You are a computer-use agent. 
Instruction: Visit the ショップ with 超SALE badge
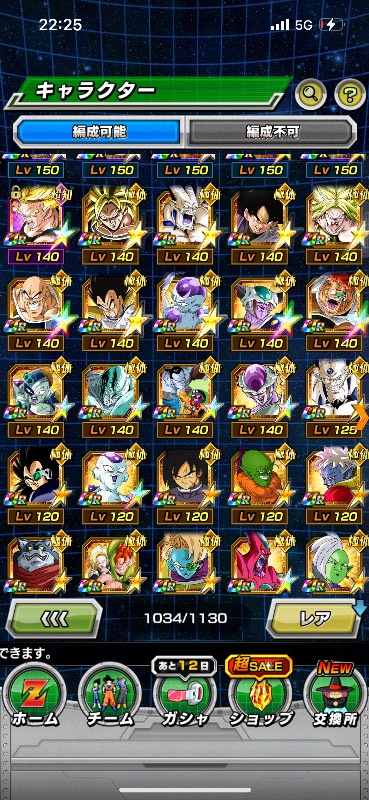point(260,693)
